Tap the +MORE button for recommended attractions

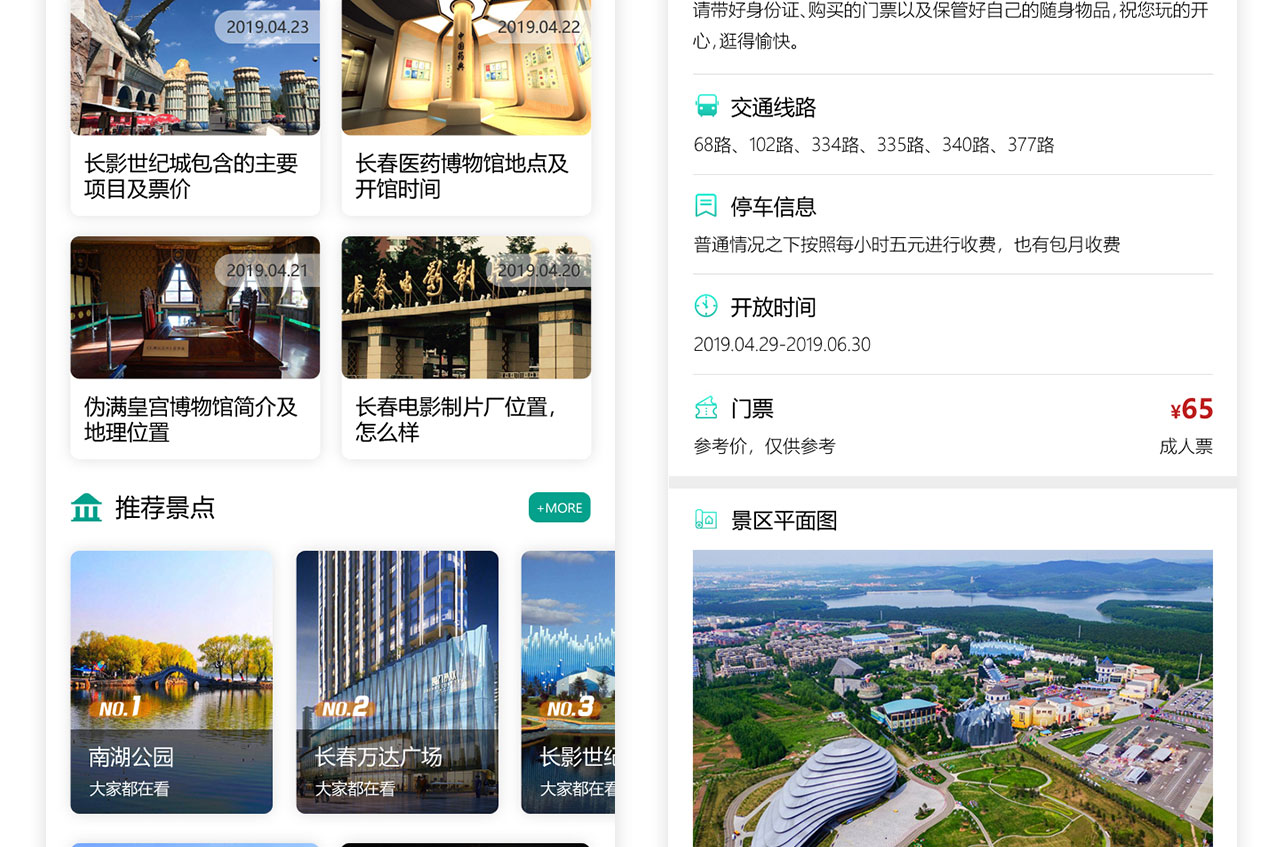559,508
